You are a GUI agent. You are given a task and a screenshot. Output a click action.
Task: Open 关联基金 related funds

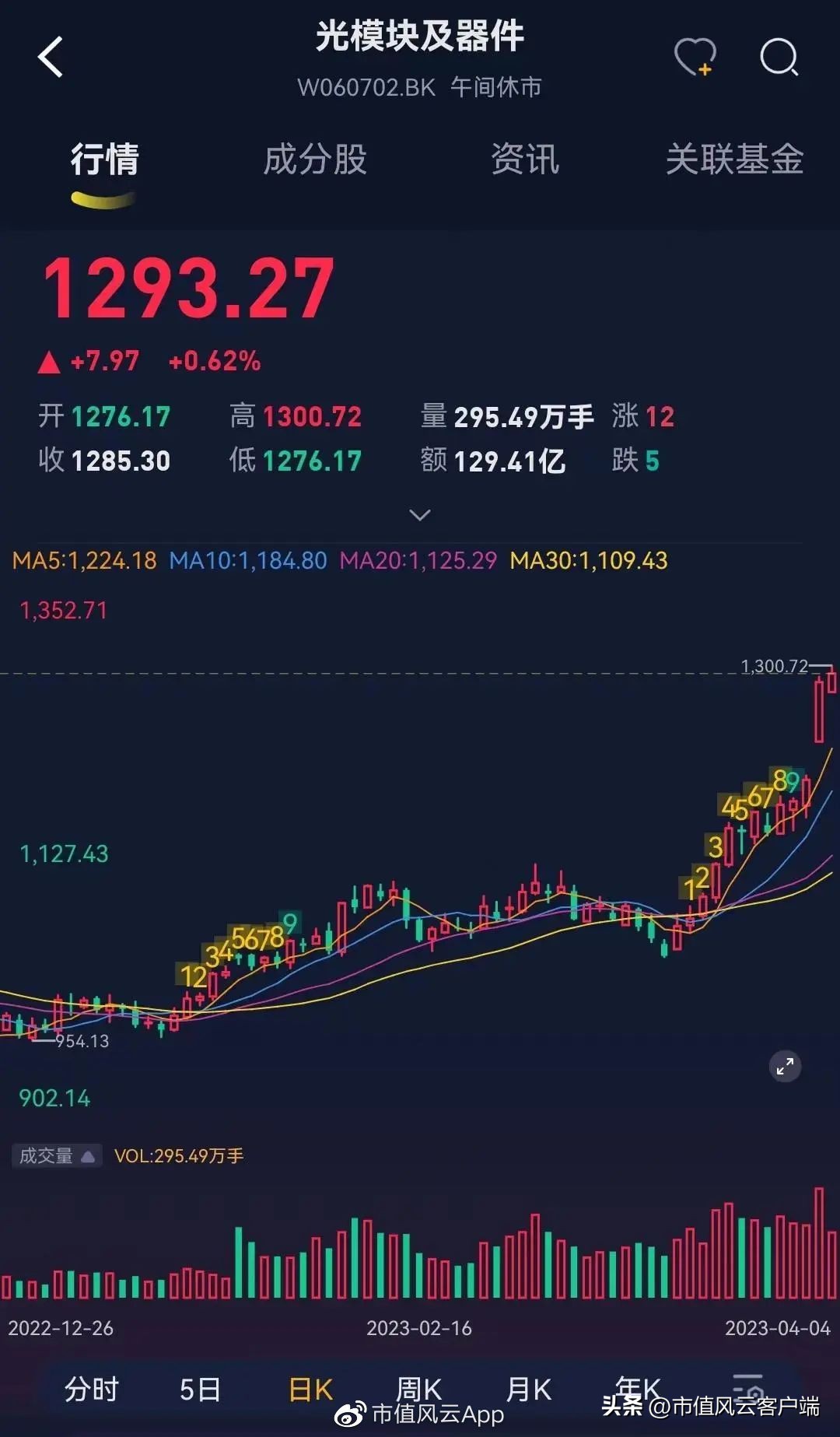(733, 161)
